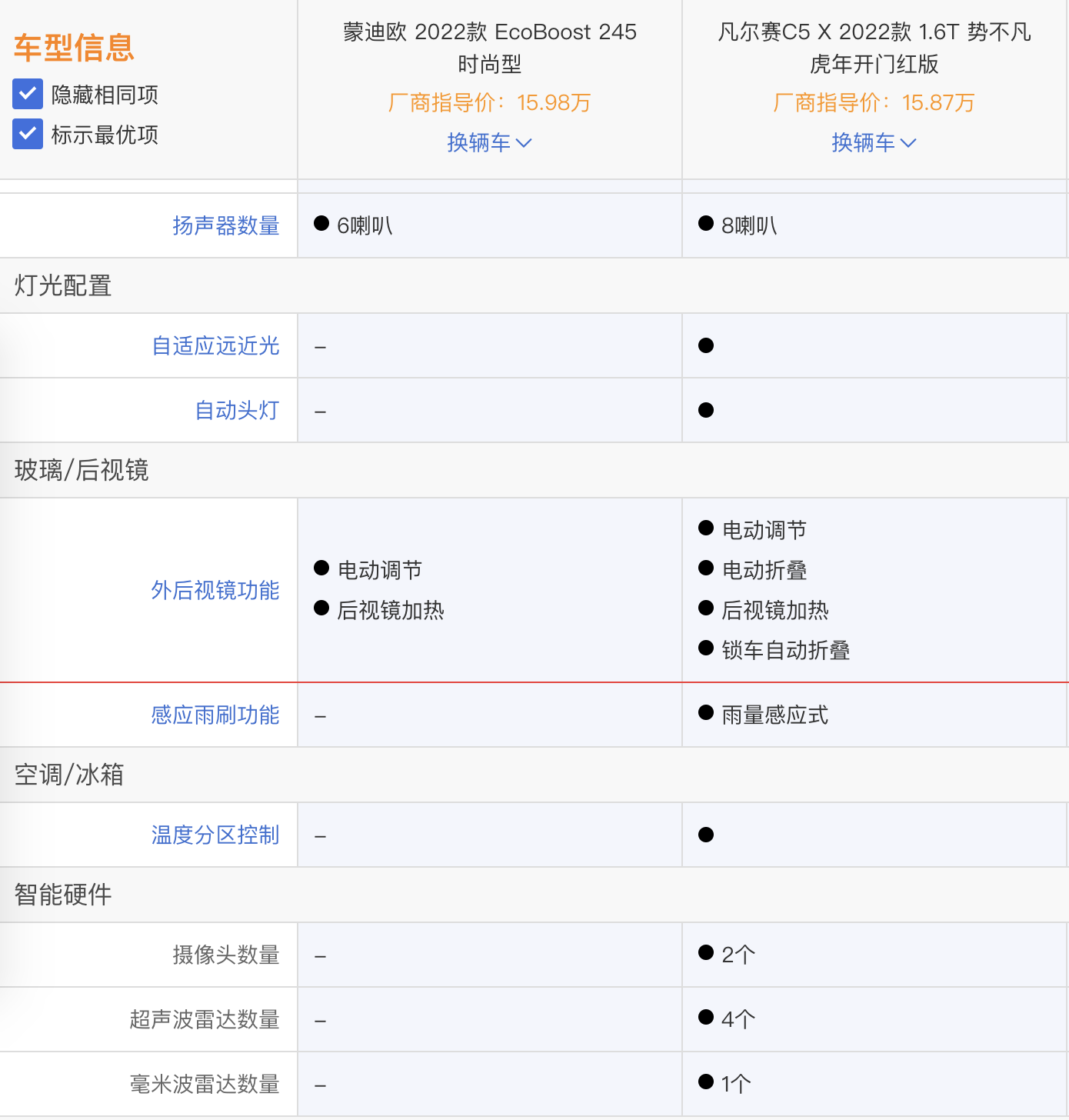Open the 外后视镜功能 explanation link

point(215,590)
